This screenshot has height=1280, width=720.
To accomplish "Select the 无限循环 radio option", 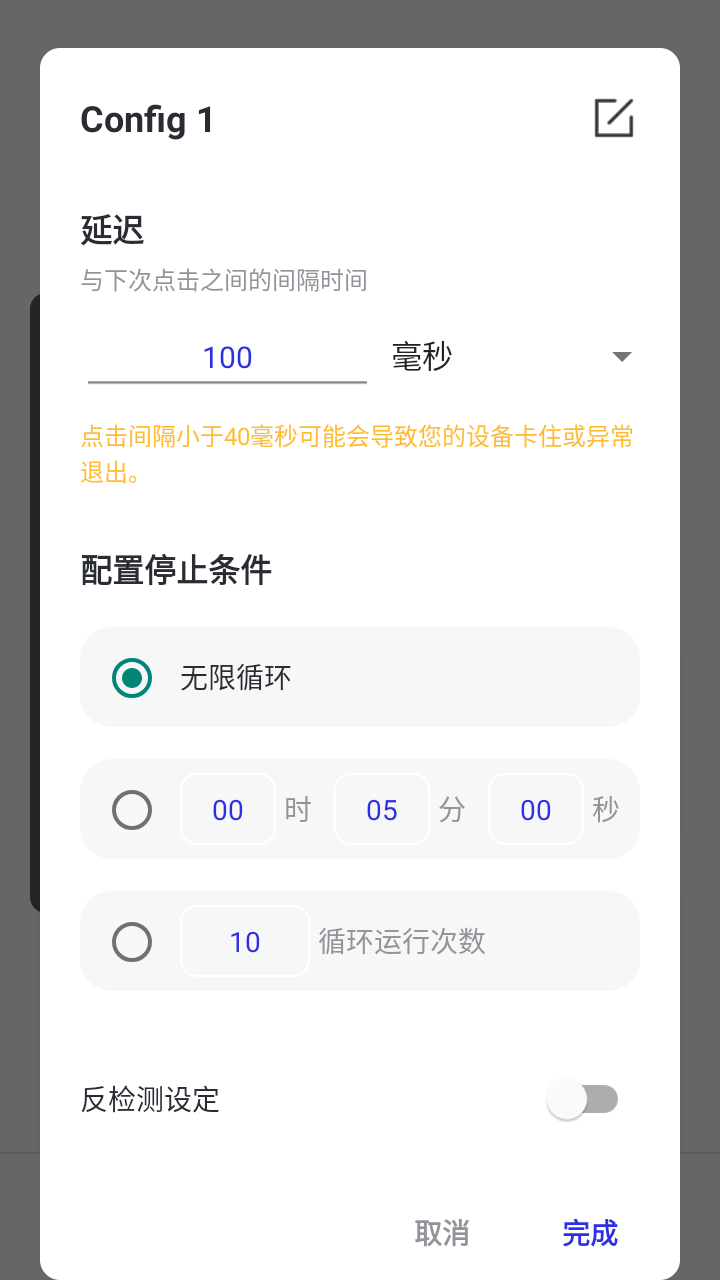I will [131, 677].
